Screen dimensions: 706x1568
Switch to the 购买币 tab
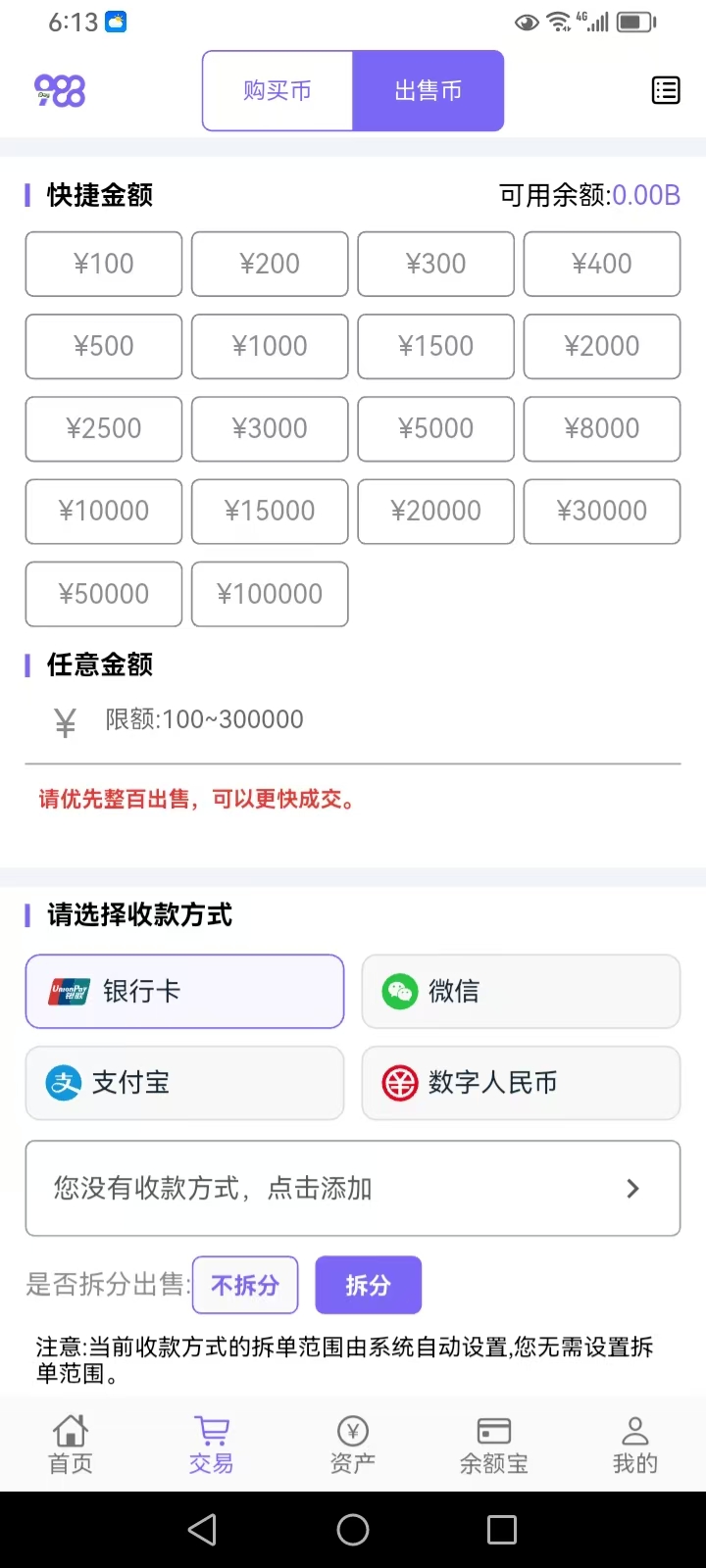tap(277, 91)
